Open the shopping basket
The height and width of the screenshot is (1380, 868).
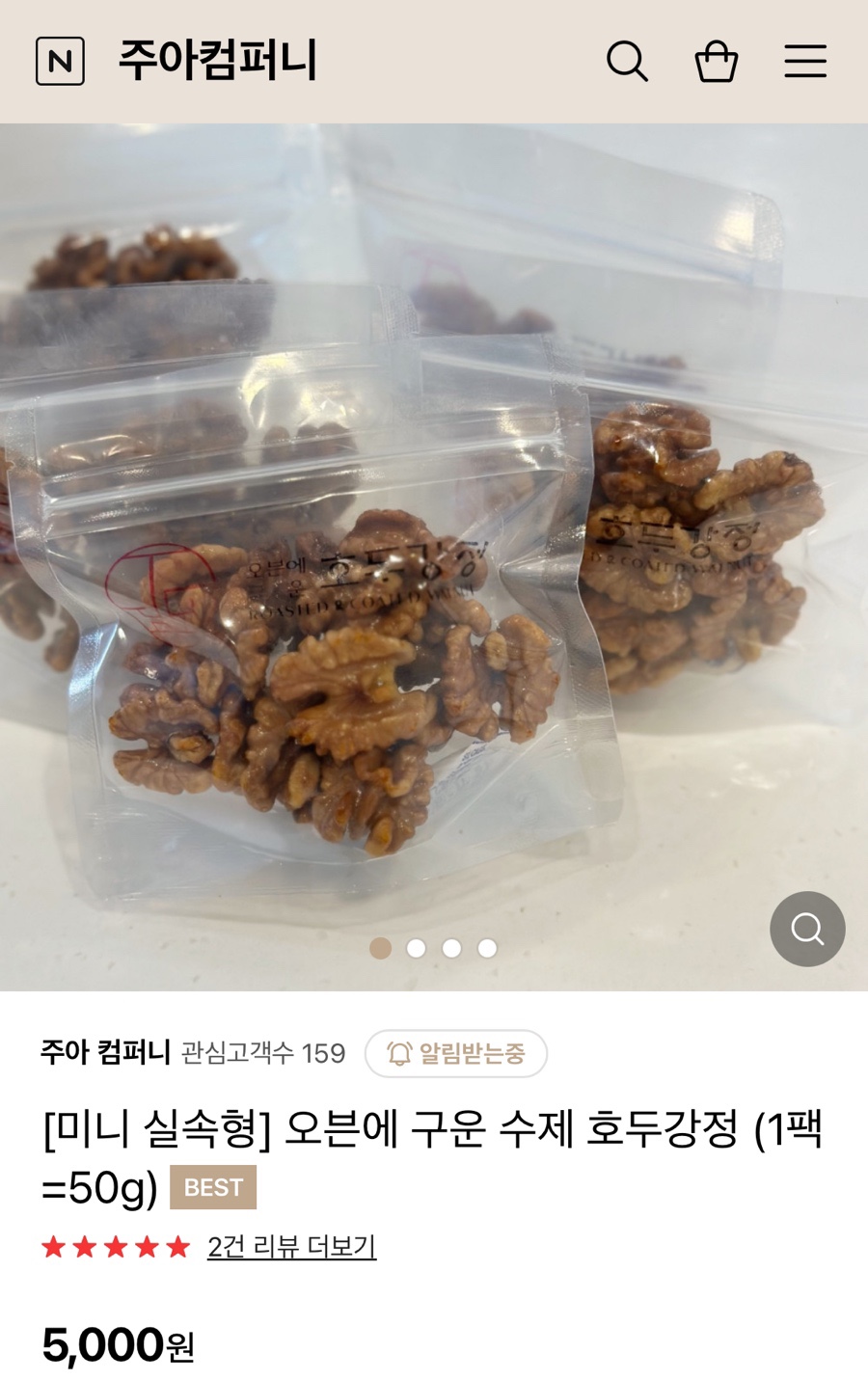pos(717,62)
